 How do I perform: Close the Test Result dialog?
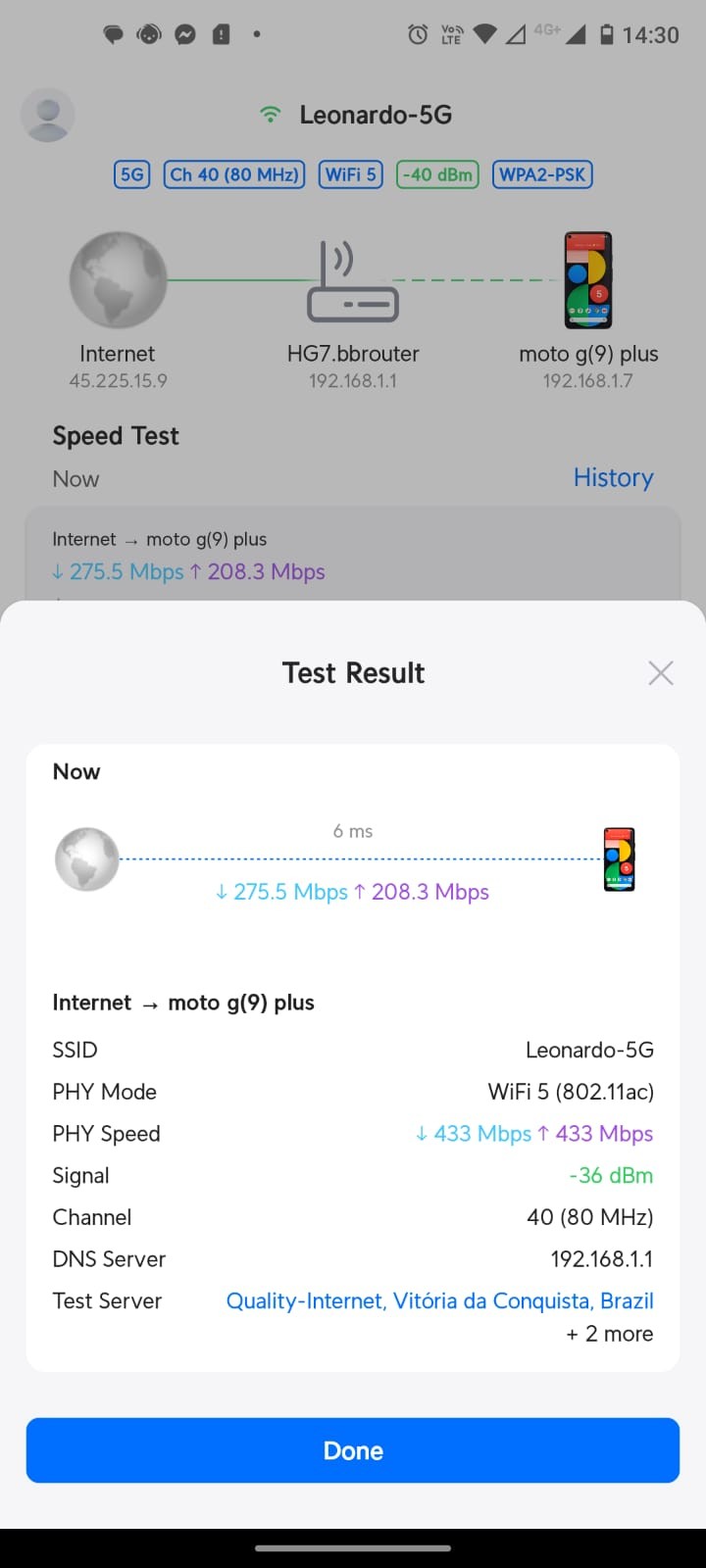click(661, 673)
